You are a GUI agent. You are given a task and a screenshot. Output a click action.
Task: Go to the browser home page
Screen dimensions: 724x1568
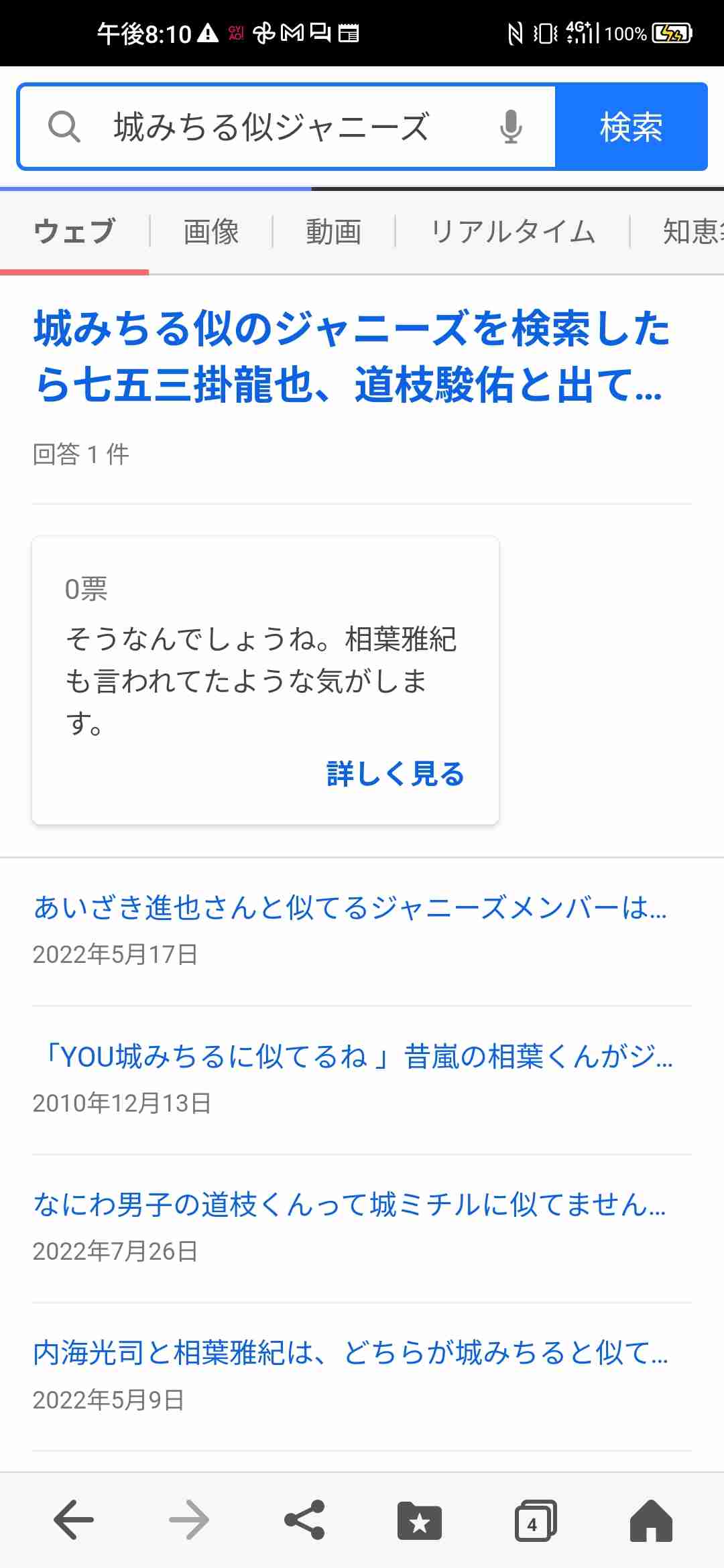pos(650,1520)
